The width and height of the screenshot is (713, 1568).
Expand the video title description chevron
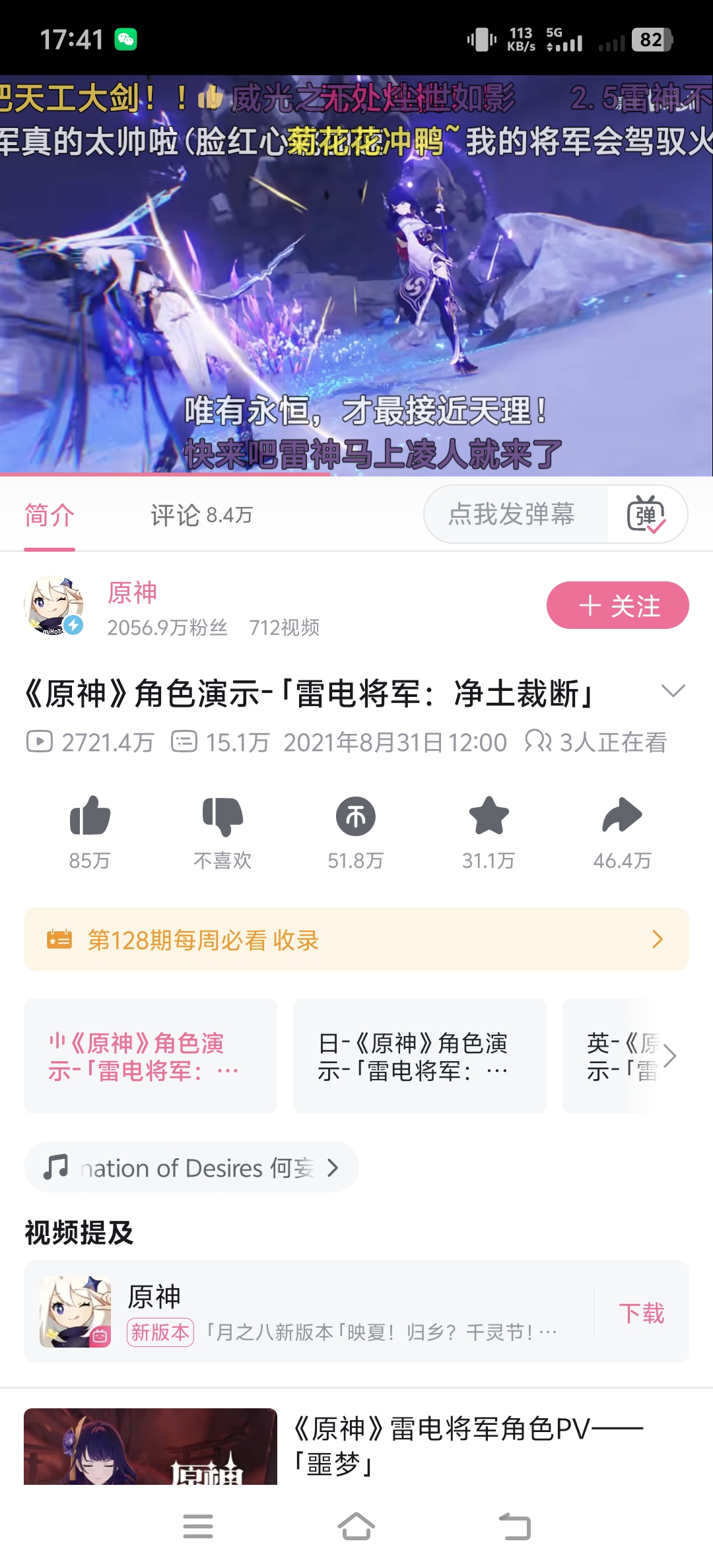[x=673, y=691]
